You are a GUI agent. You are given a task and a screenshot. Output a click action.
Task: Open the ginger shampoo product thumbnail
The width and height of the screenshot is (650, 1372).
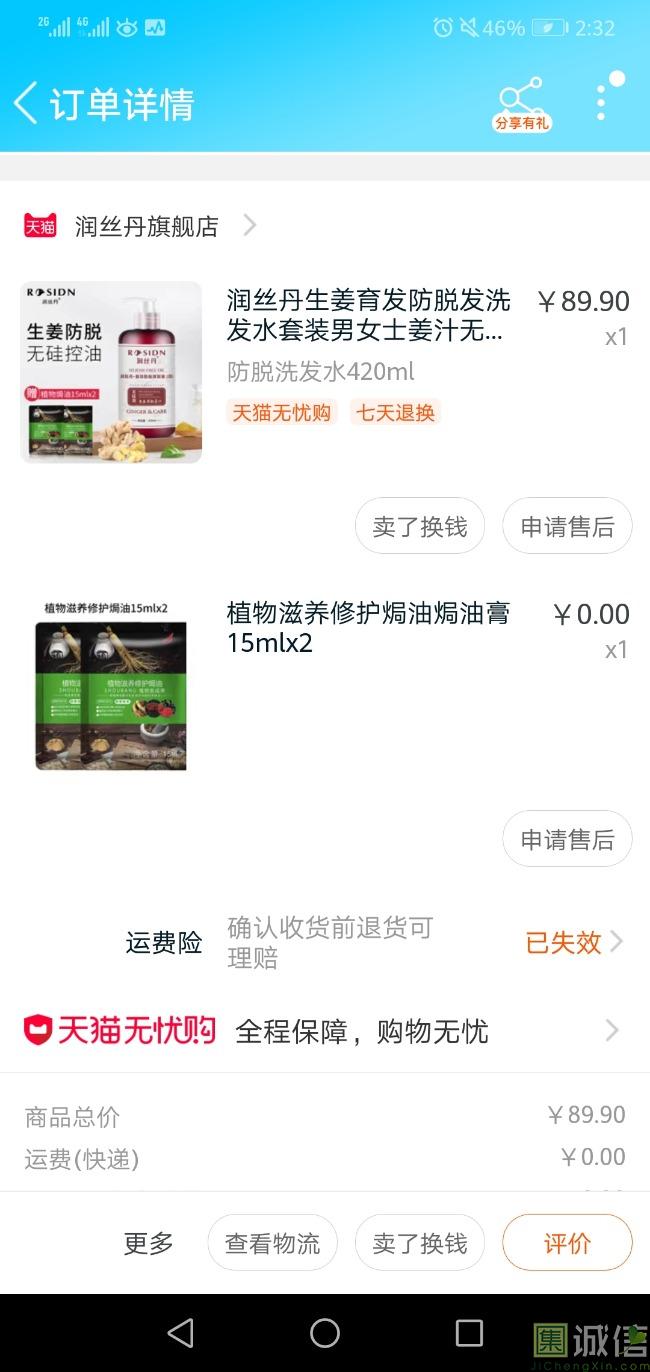click(111, 372)
